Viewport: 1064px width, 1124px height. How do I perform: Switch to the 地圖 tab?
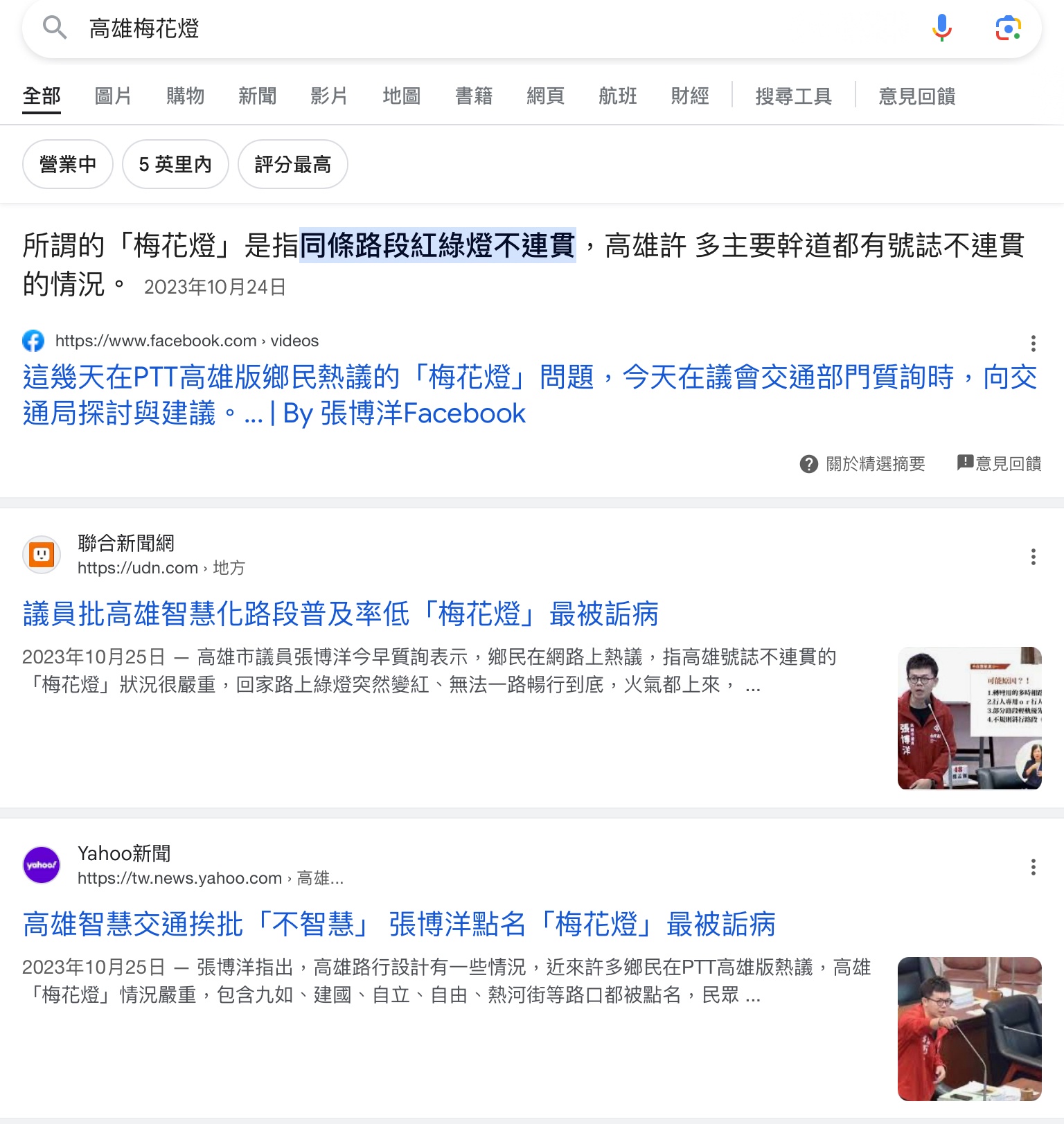click(401, 96)
